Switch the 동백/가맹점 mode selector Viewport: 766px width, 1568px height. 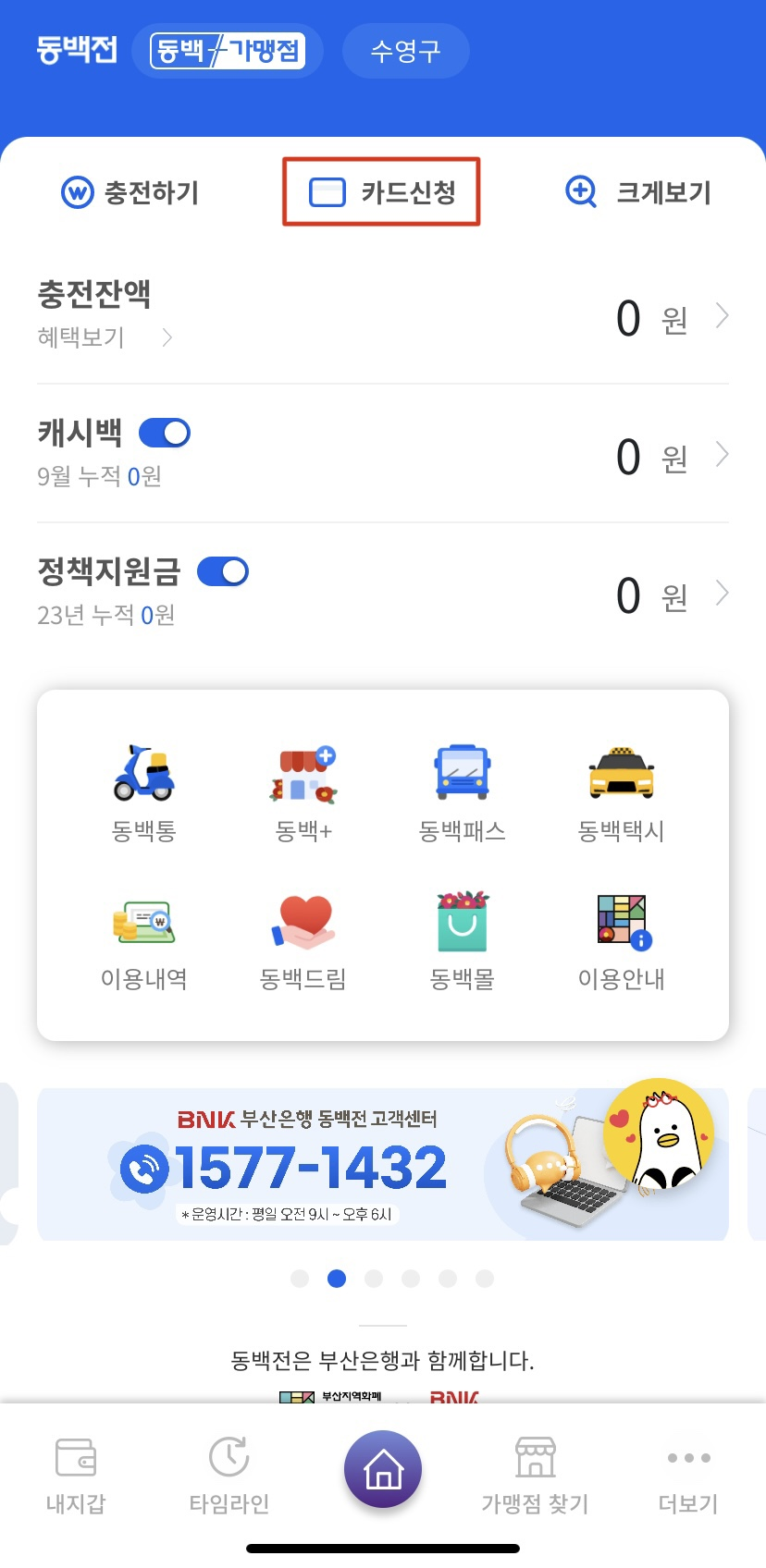coord(228,51)
